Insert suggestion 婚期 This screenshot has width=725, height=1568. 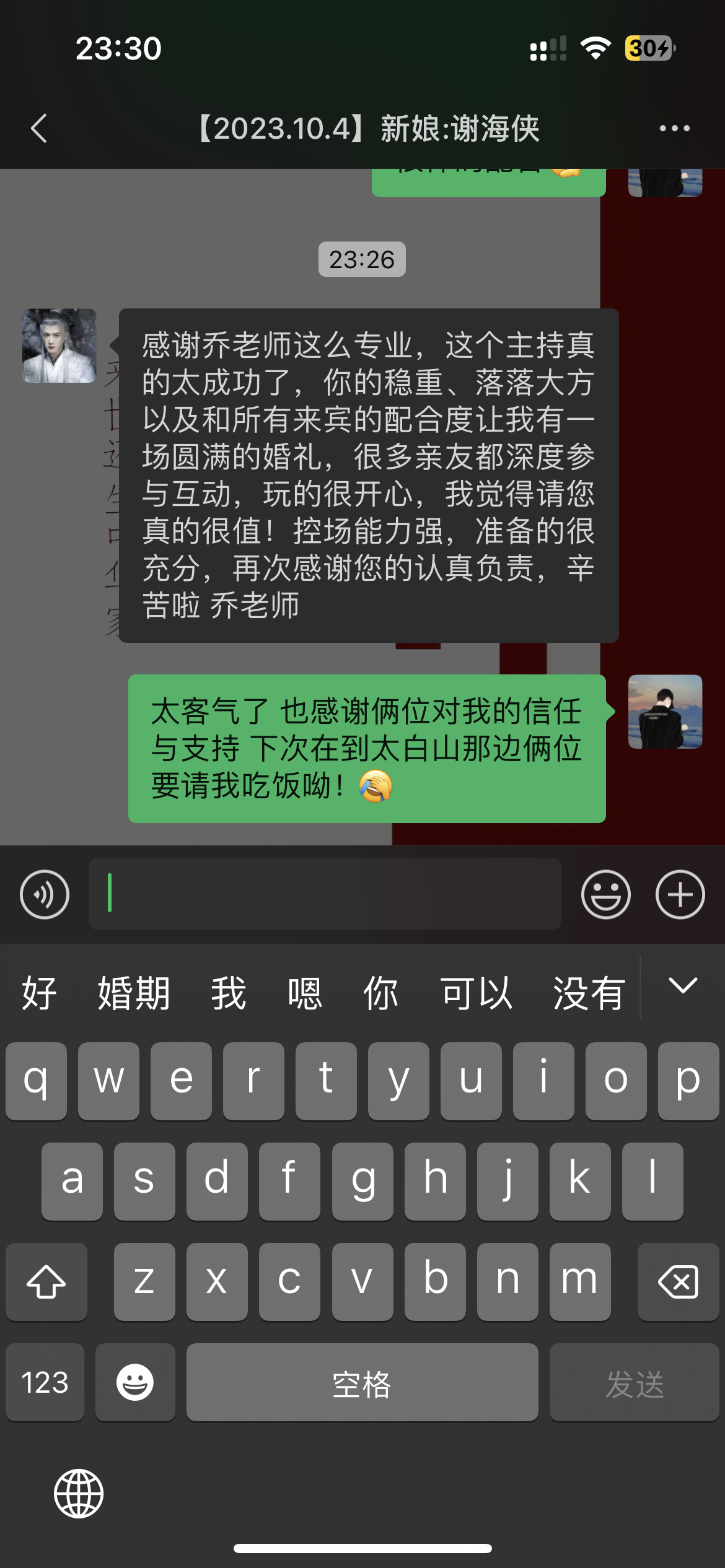pos(134,993)
